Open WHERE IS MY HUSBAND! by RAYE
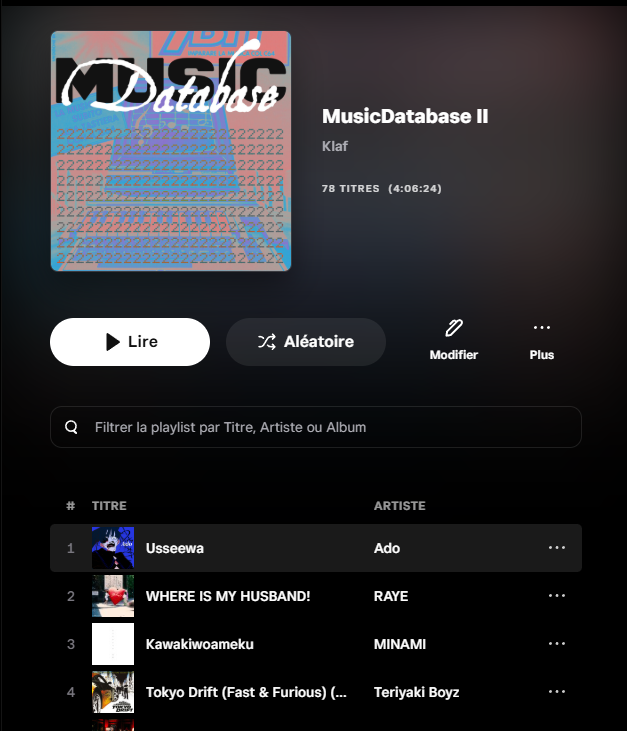The width and height of the screenshot is (627, 731). pyautogui.click(x=228, y=596)
